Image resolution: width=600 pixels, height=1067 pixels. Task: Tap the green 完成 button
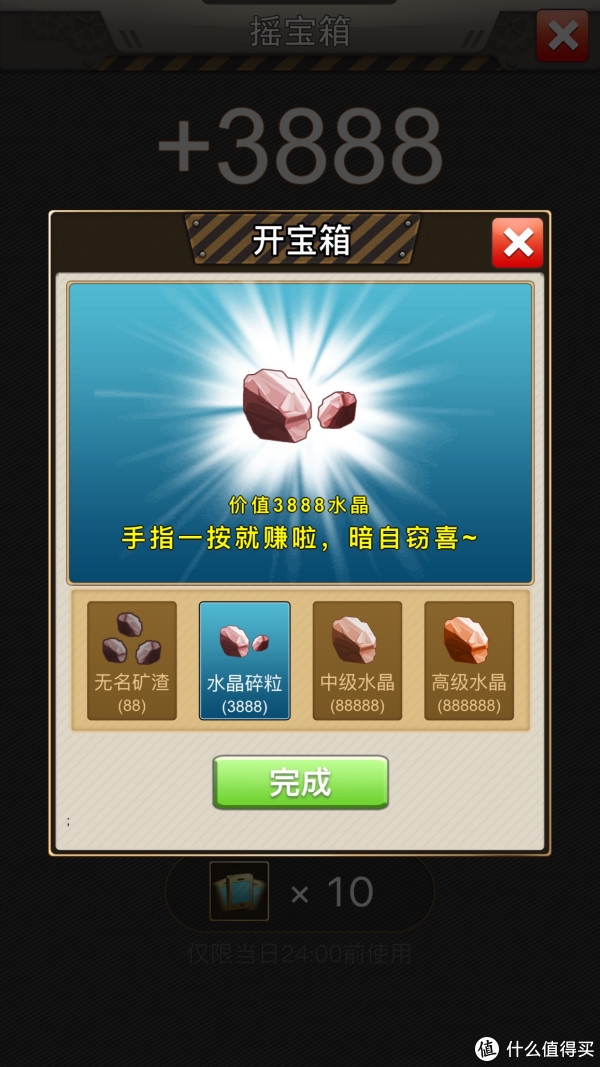click(300, 782)
